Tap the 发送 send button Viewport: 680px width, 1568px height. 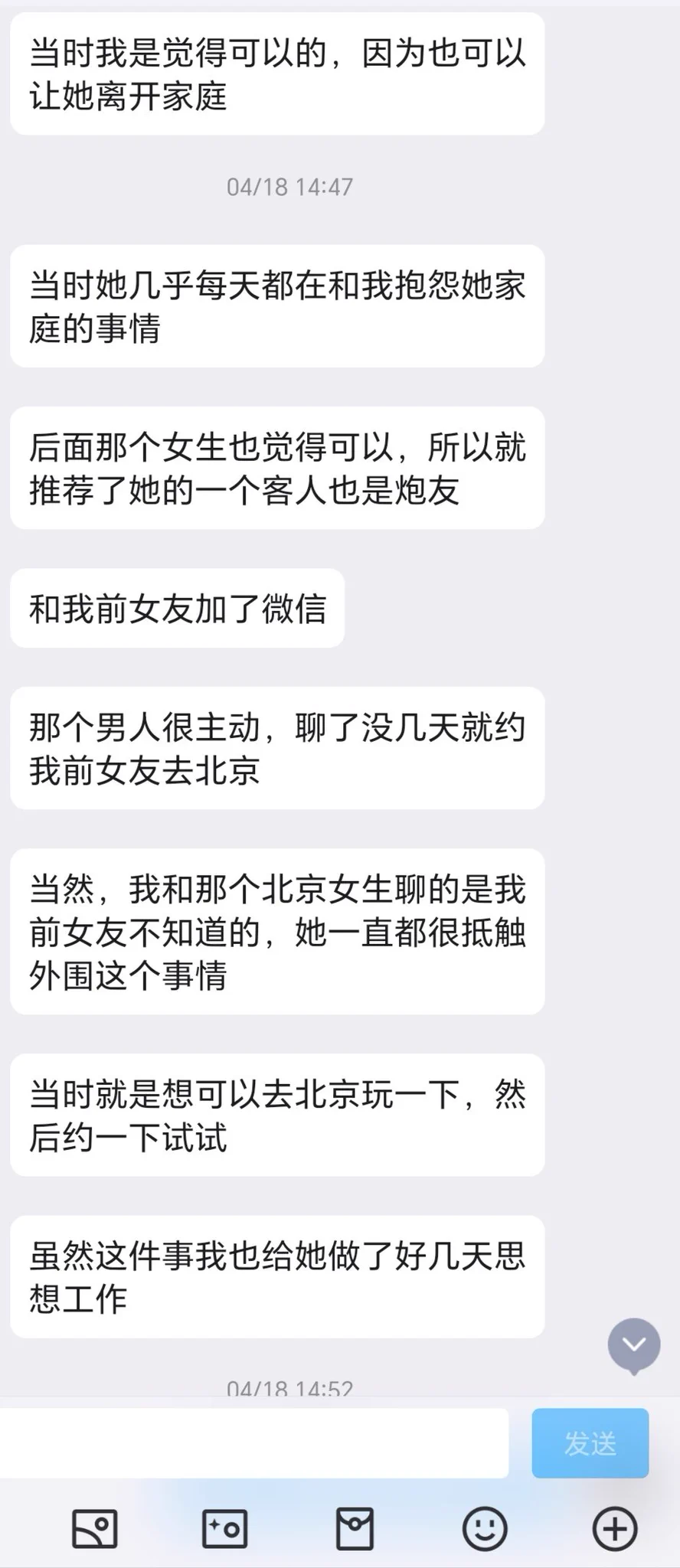[590, 1442]
